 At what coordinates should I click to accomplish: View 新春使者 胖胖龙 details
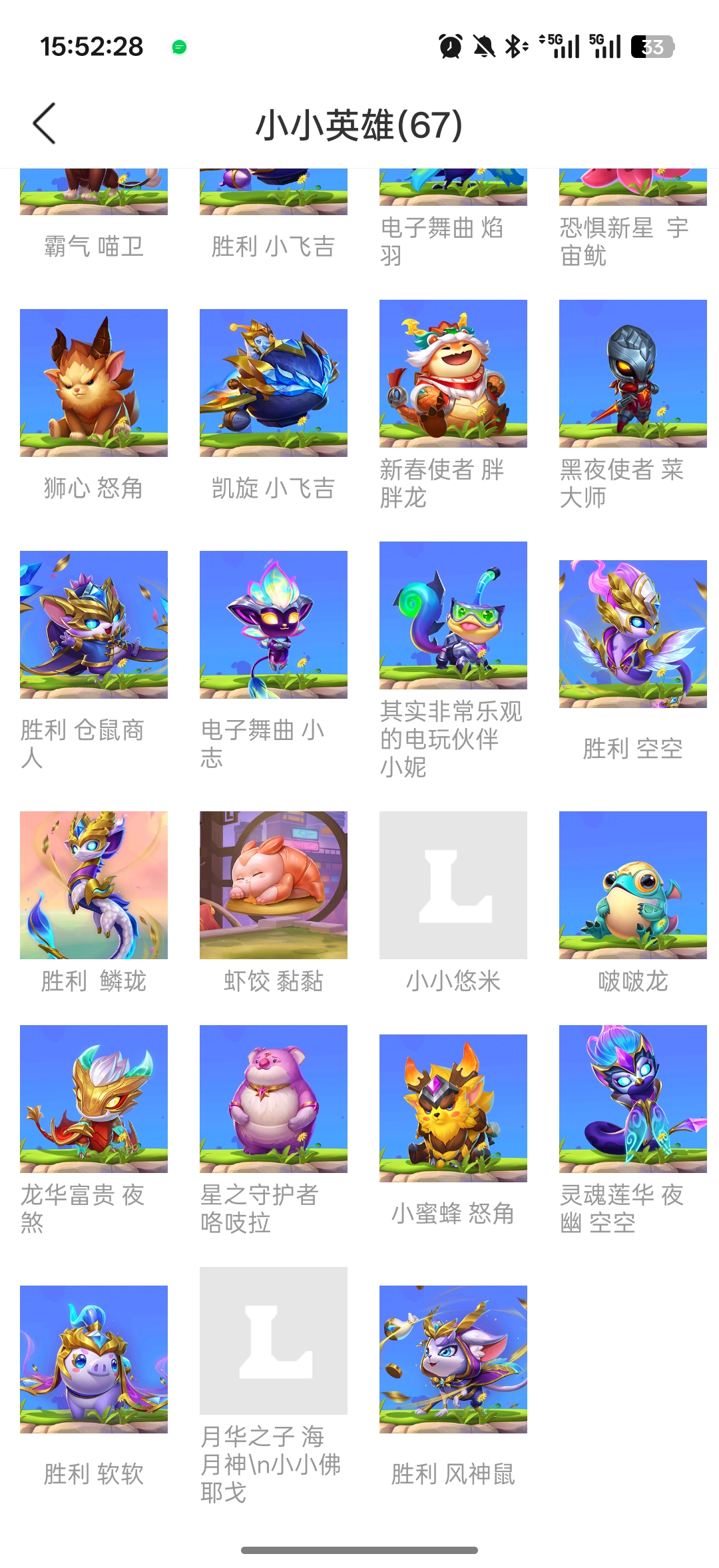453,374
